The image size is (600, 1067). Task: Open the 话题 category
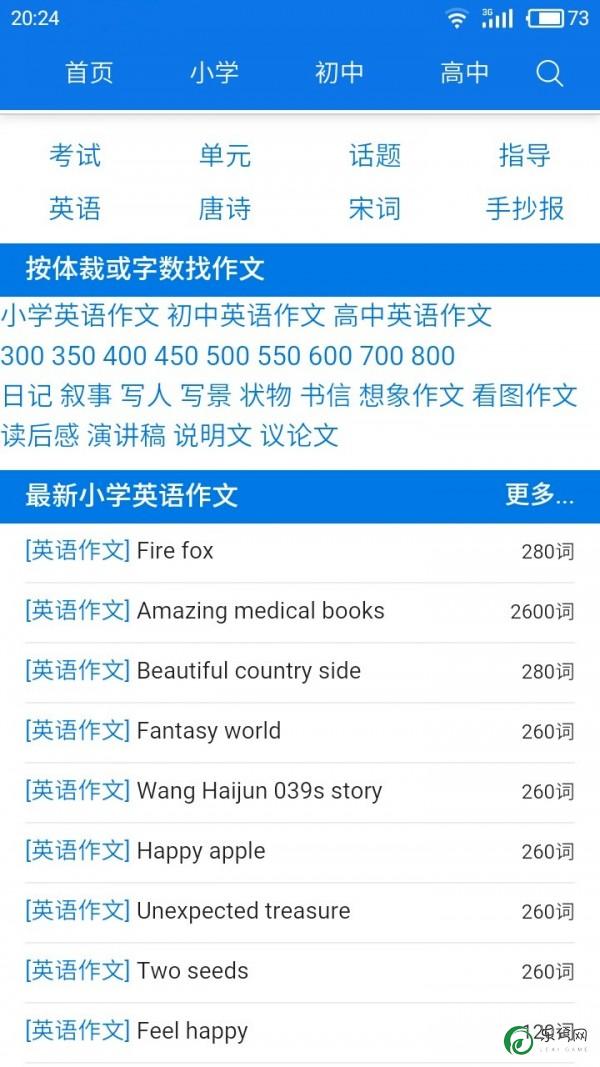[x=374, y=156]
